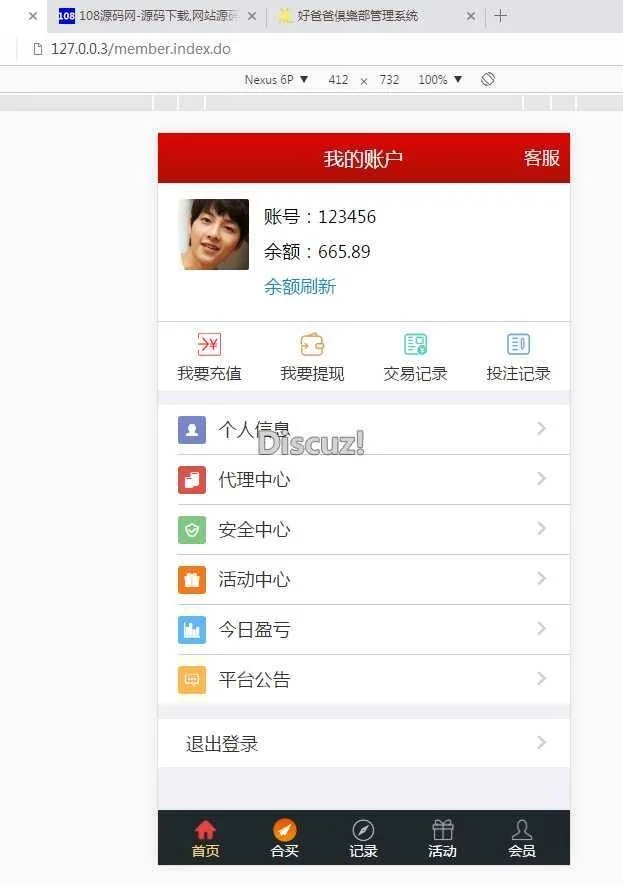Switch to the 合买 tab
The width and height of the screenshot is (623, 885).
pos(284,838)
